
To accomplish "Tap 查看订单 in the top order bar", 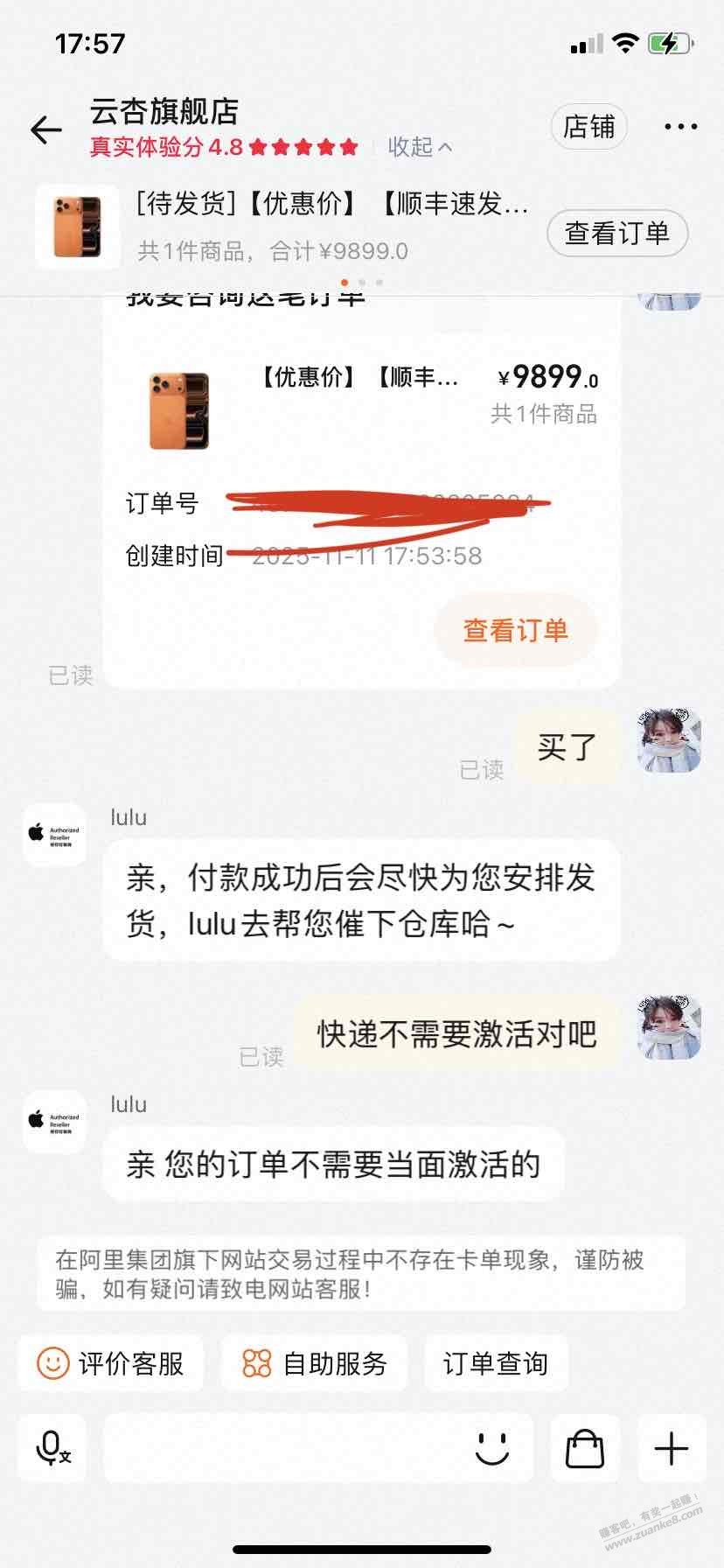I will pyautogui.click(x=617, y=234).
